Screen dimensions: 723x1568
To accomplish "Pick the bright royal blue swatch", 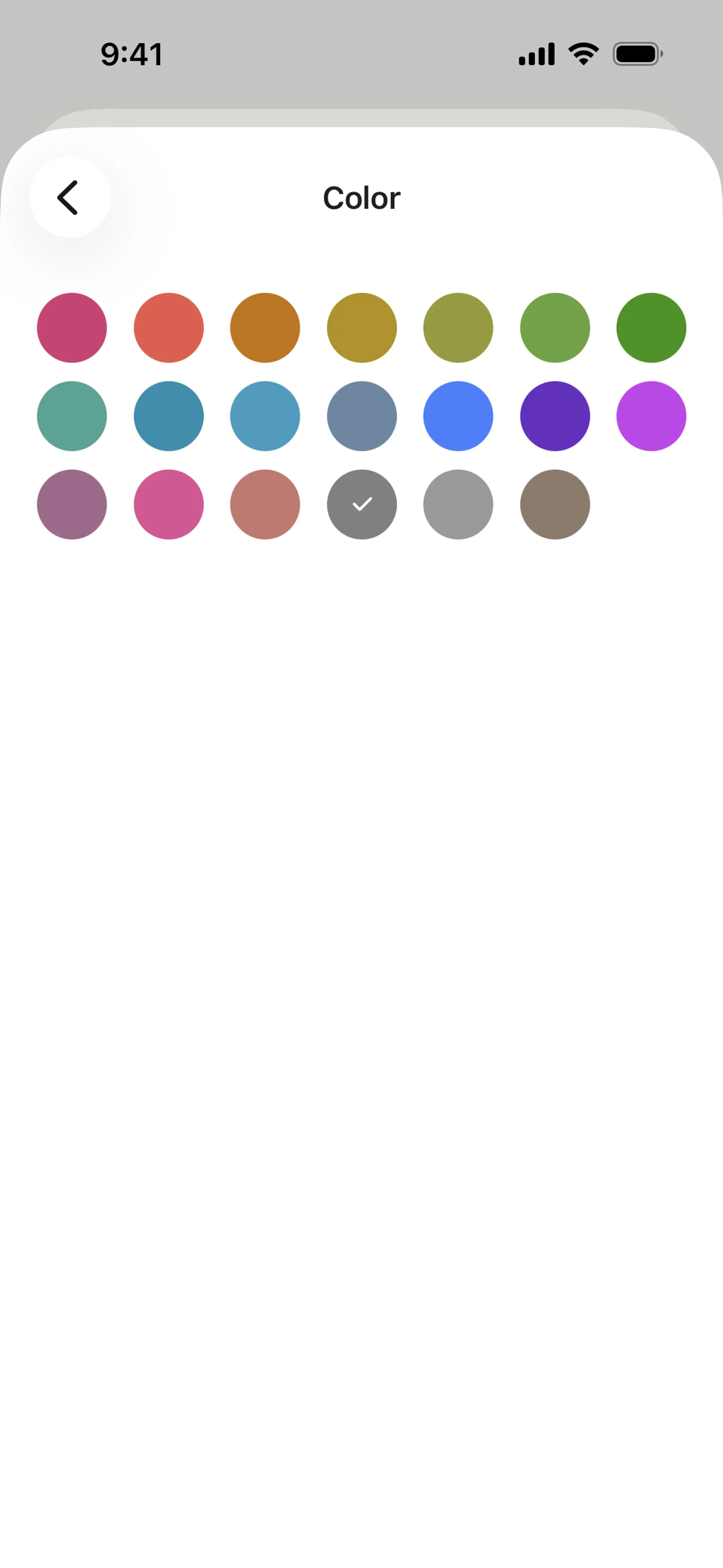I will point(458,416).
